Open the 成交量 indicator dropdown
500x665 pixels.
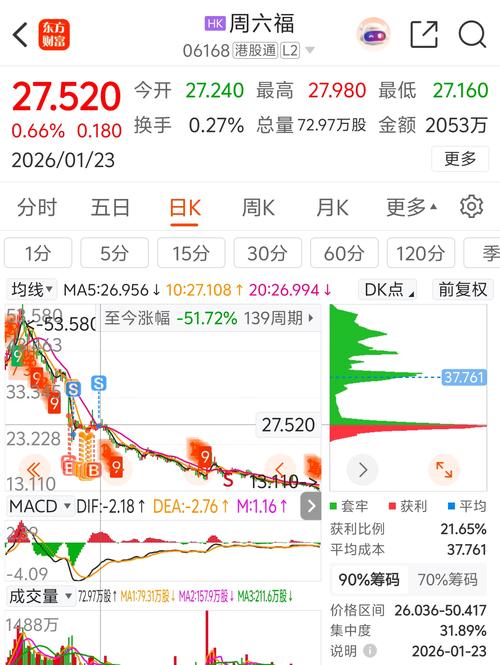coord(40,597)
